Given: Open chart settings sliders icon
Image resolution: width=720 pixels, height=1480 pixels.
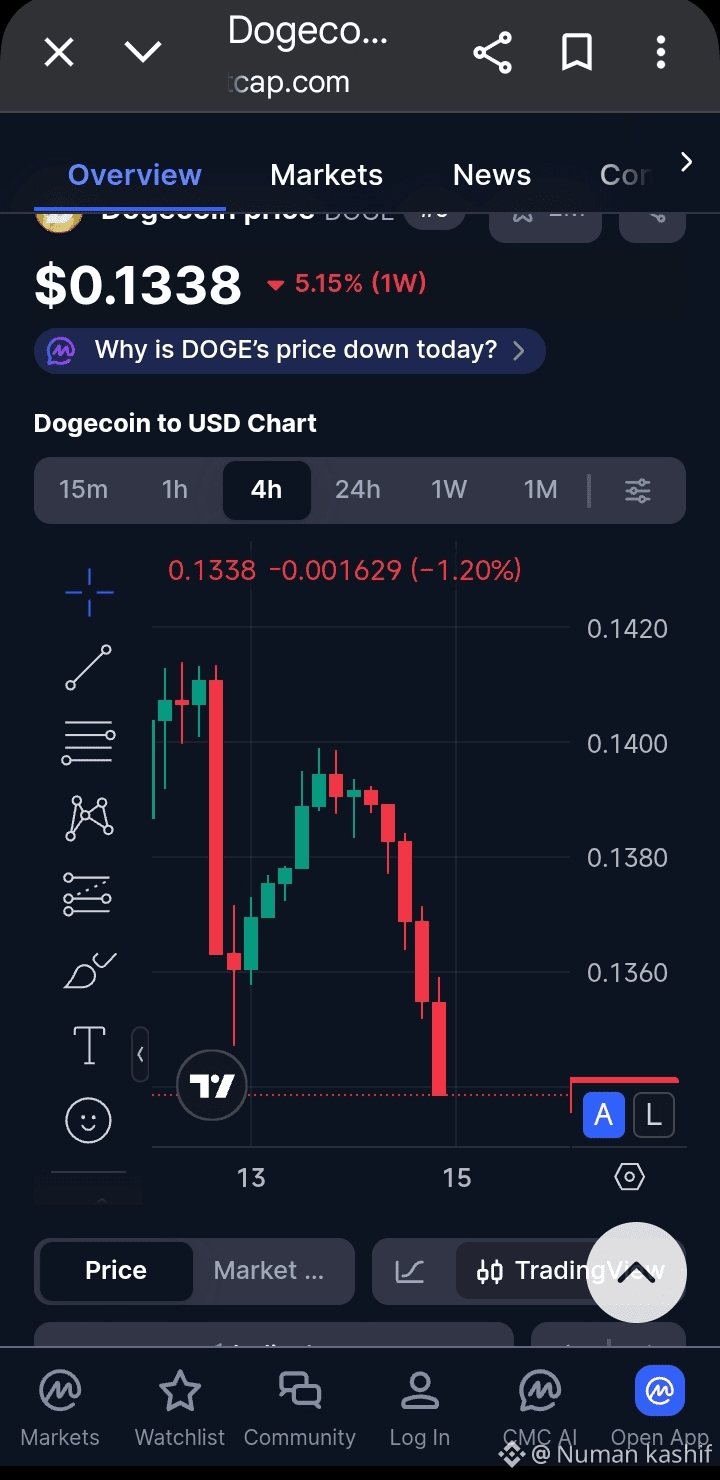Looking at the screenshot, I should click(x=638, y=490).
